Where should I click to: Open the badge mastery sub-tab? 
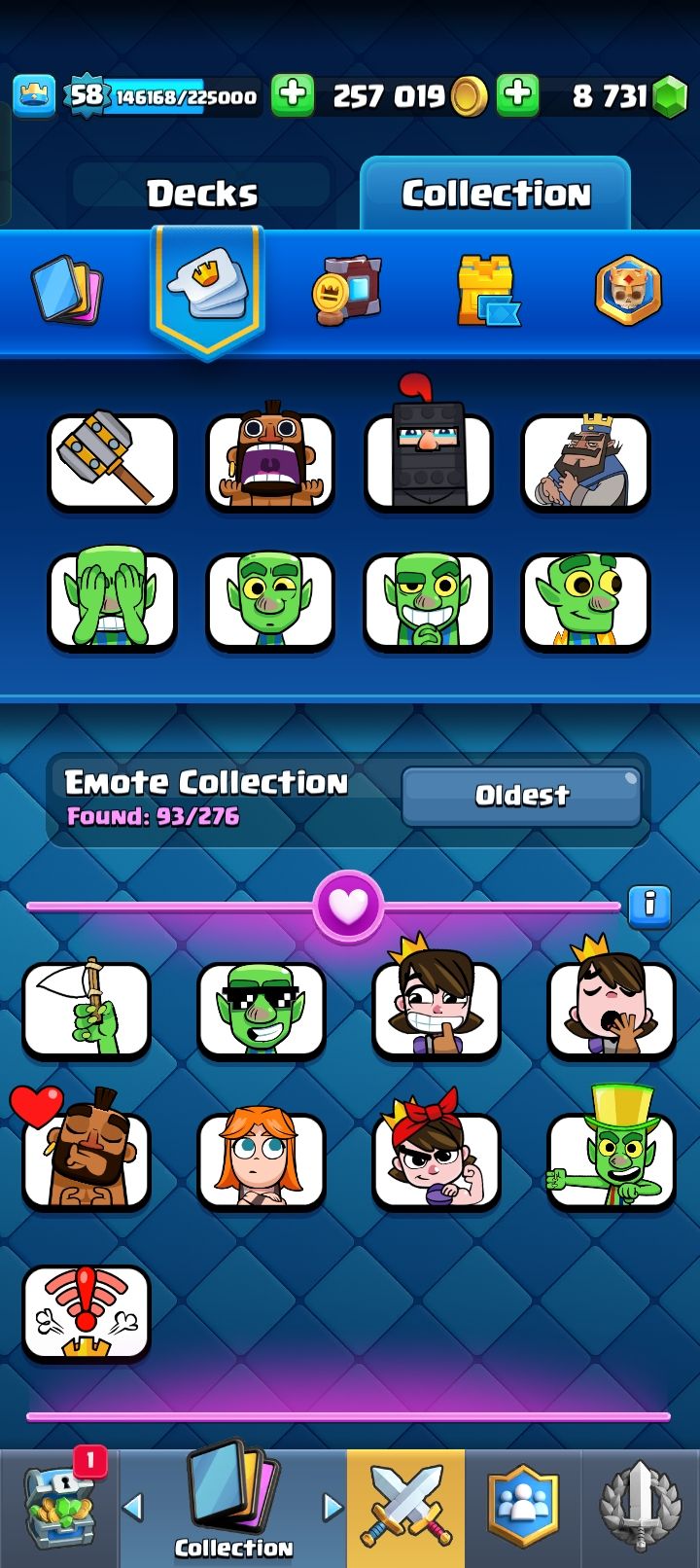pyautogui.click(x=628, y=290)
